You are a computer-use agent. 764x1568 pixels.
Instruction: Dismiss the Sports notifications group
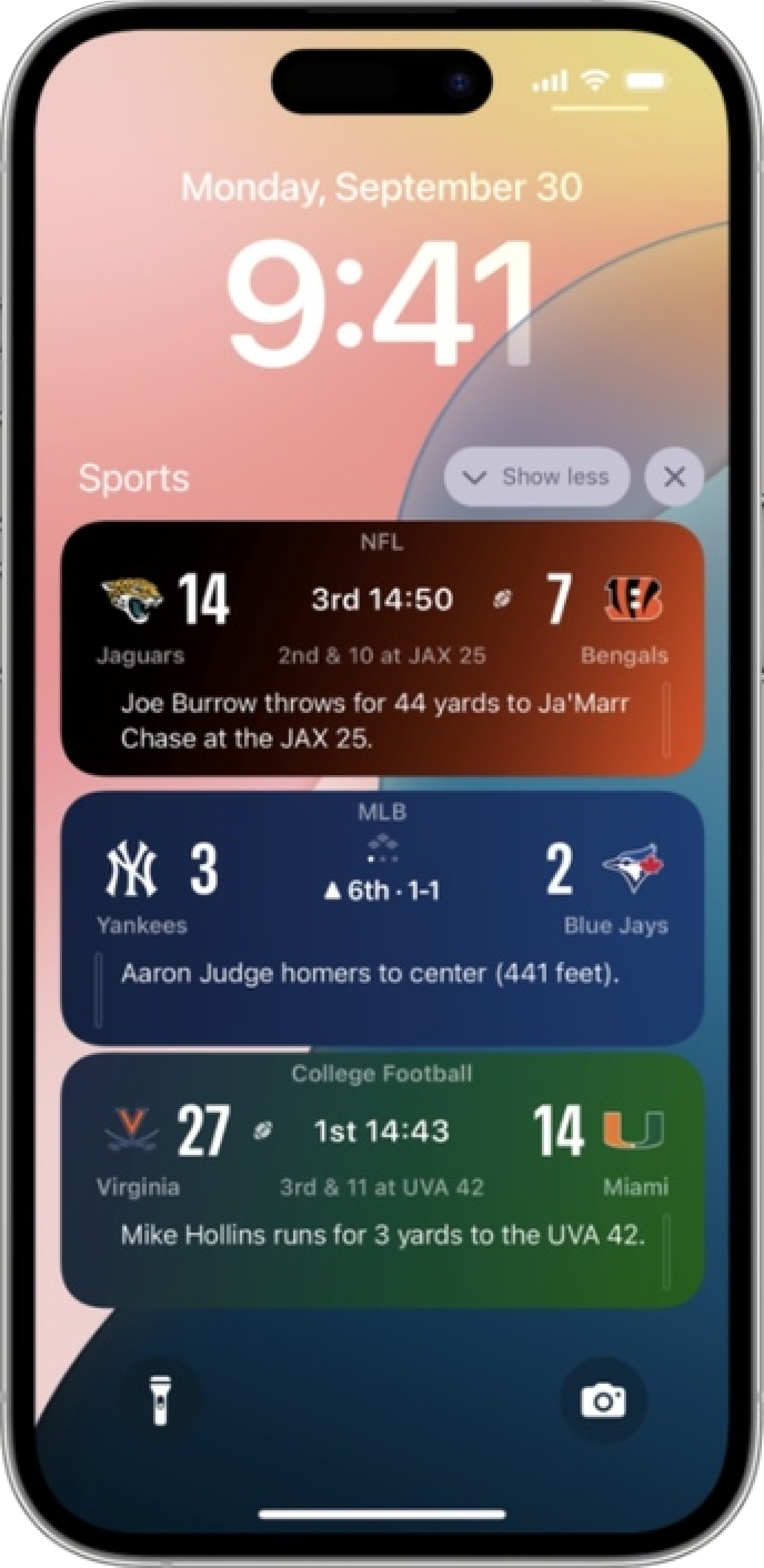click(x=674, y=476)
